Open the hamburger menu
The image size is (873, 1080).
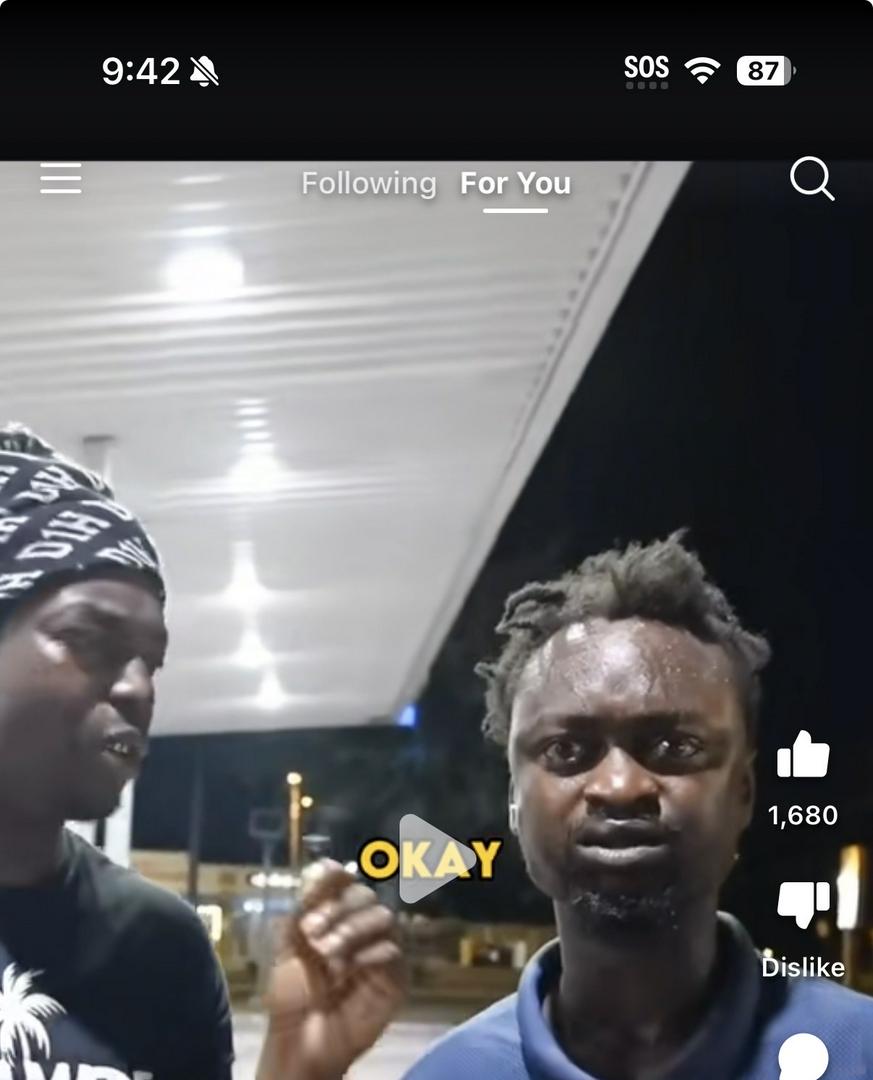pyautogui.click(x=61, y=179)
